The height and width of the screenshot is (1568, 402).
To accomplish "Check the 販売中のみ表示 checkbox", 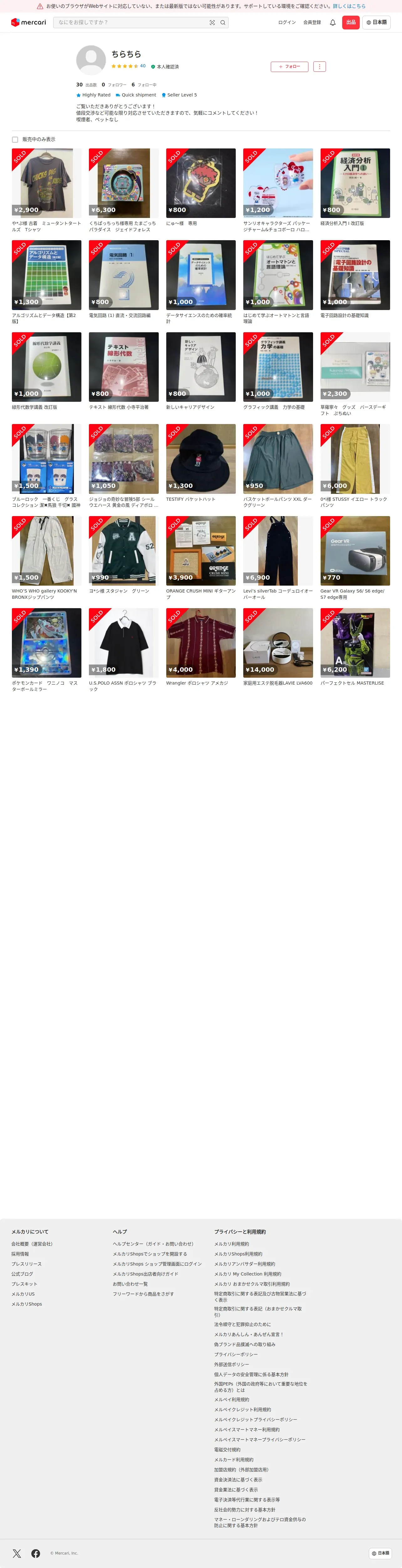I will 15,139.
